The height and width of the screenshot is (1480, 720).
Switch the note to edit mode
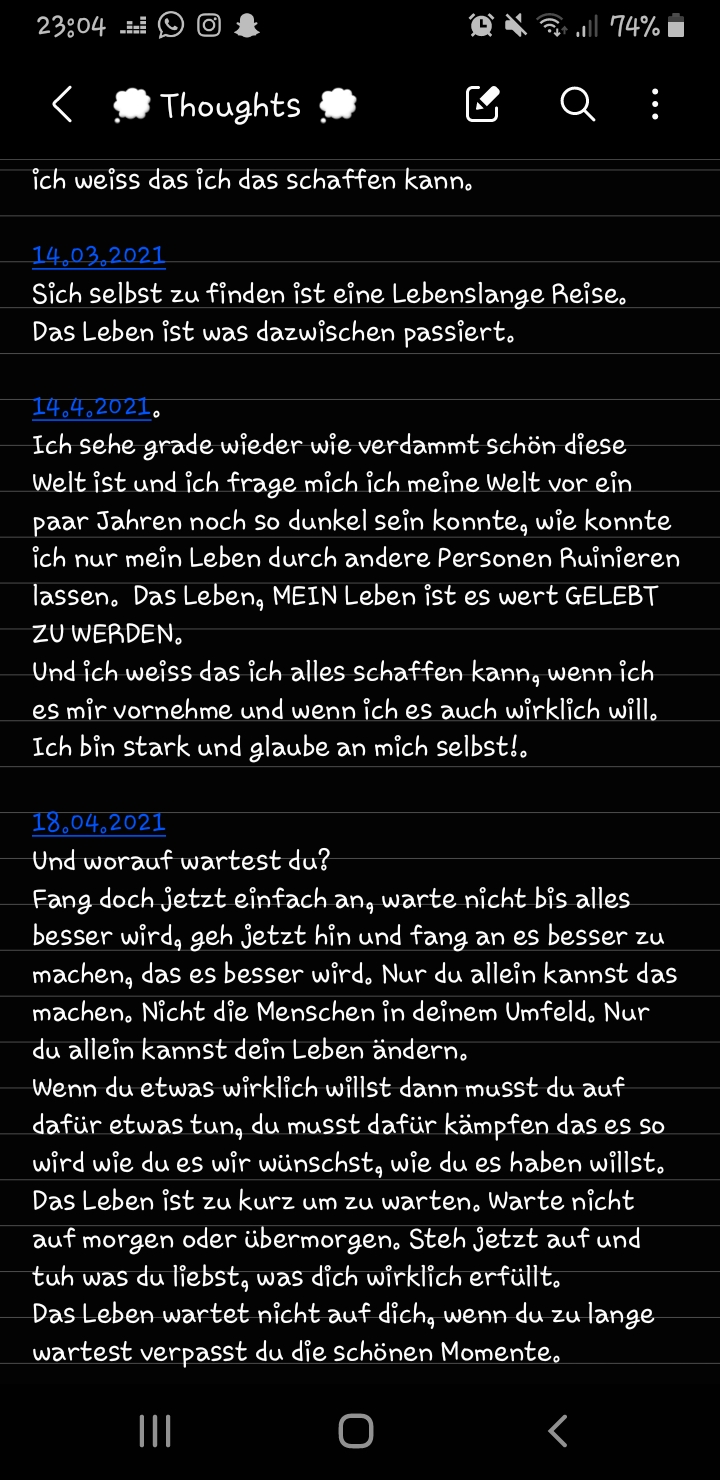[483, 103]
